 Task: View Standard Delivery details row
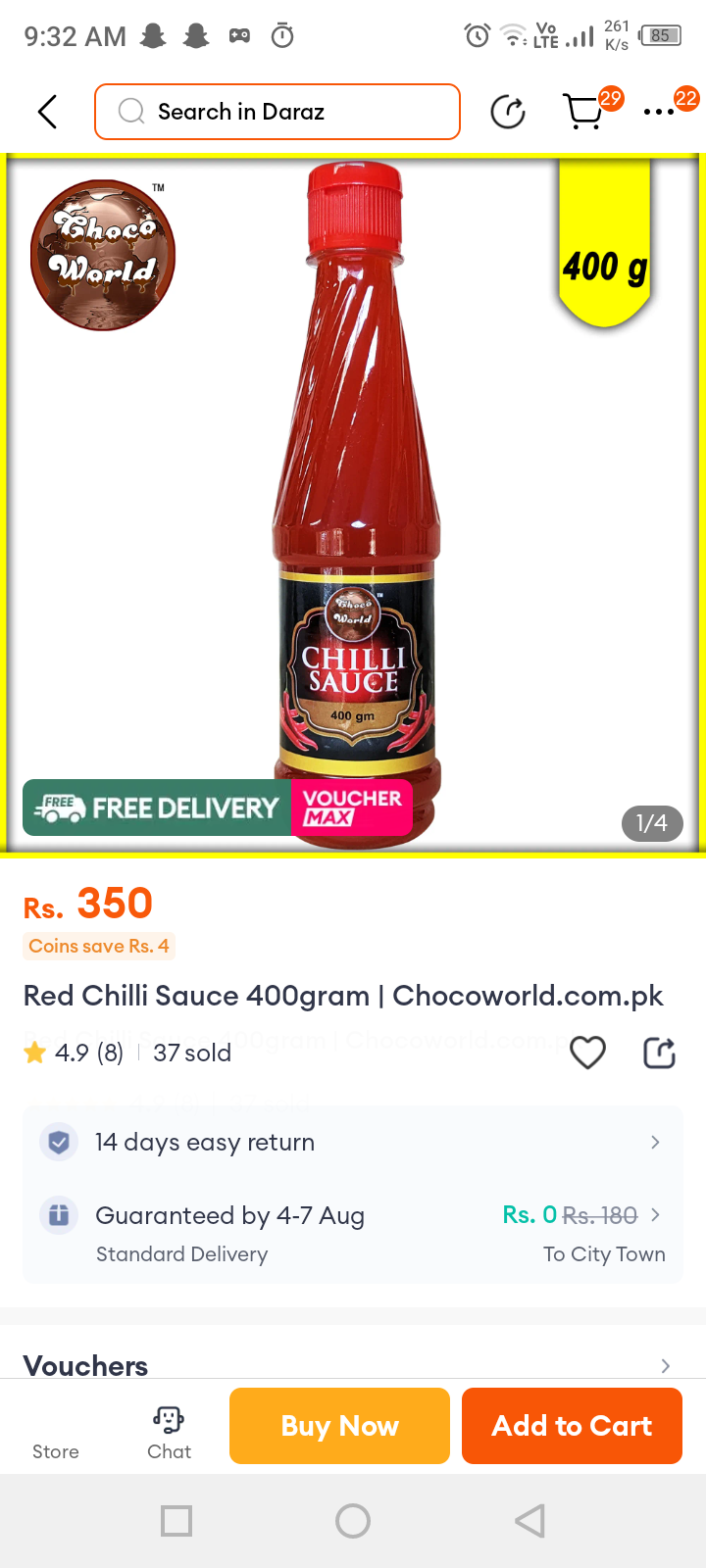pyautogui.click(x=353, y=1233)
